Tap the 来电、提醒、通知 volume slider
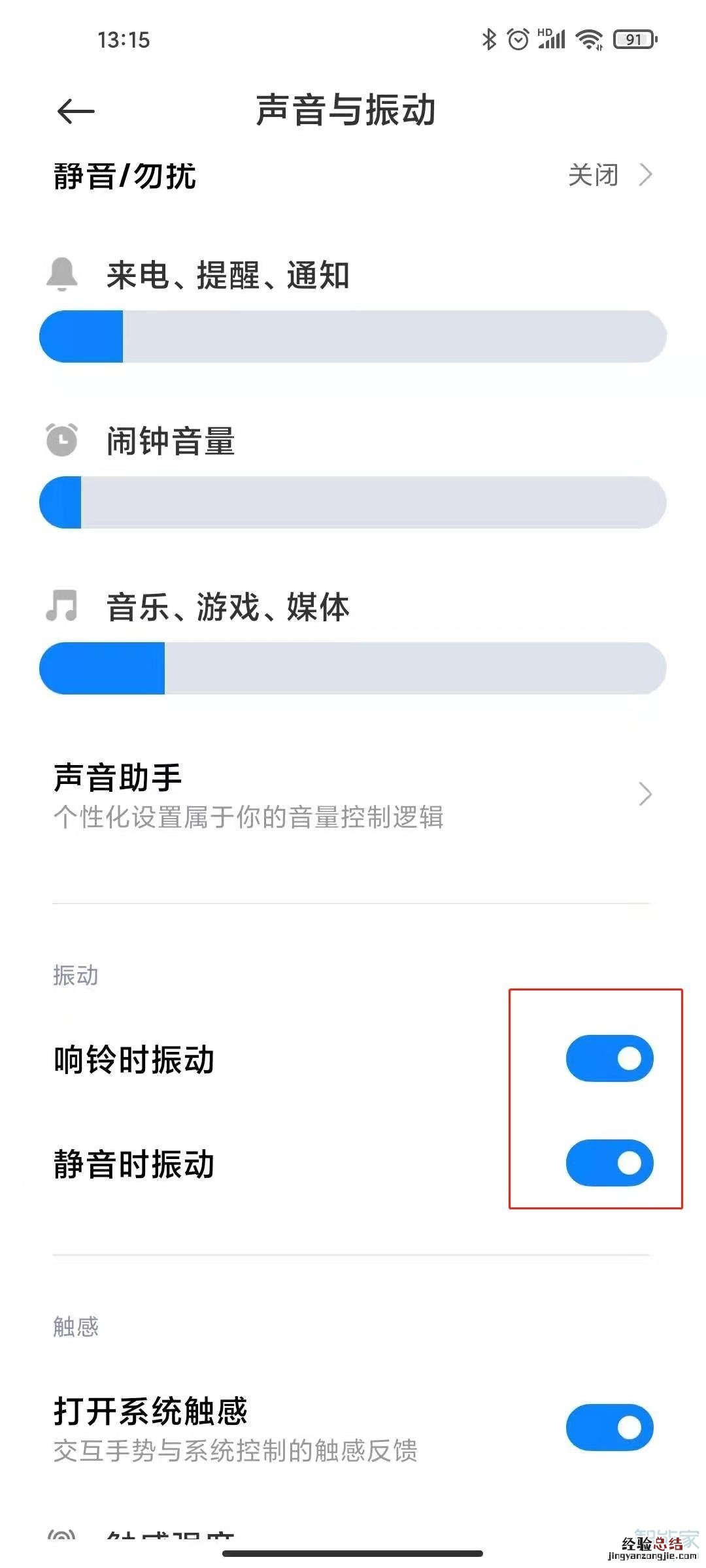Image resolution: width=706 pixels, height=1568 pixels. point(353,337)
